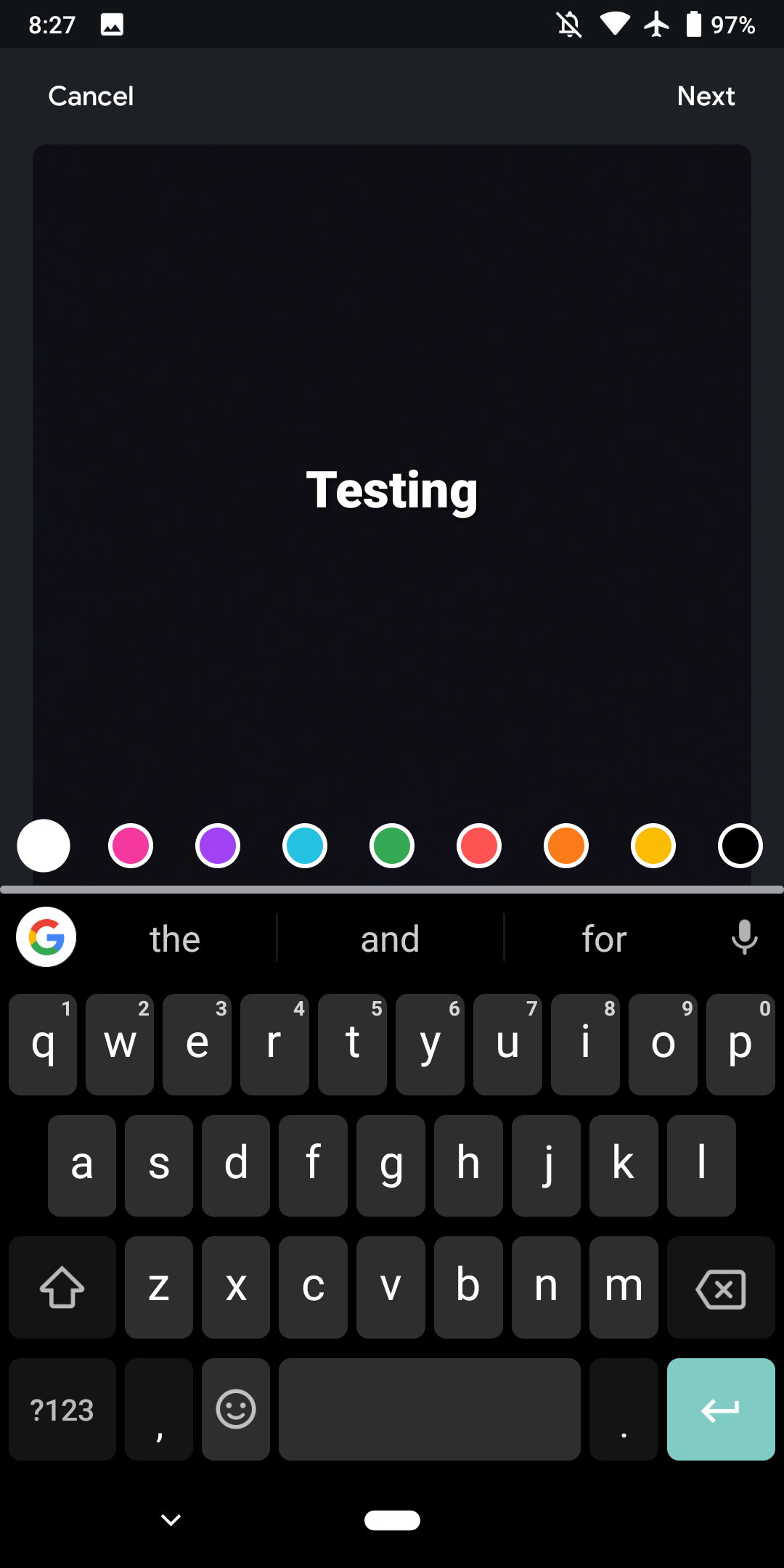Choose the black background color

(x=740, y=845)
